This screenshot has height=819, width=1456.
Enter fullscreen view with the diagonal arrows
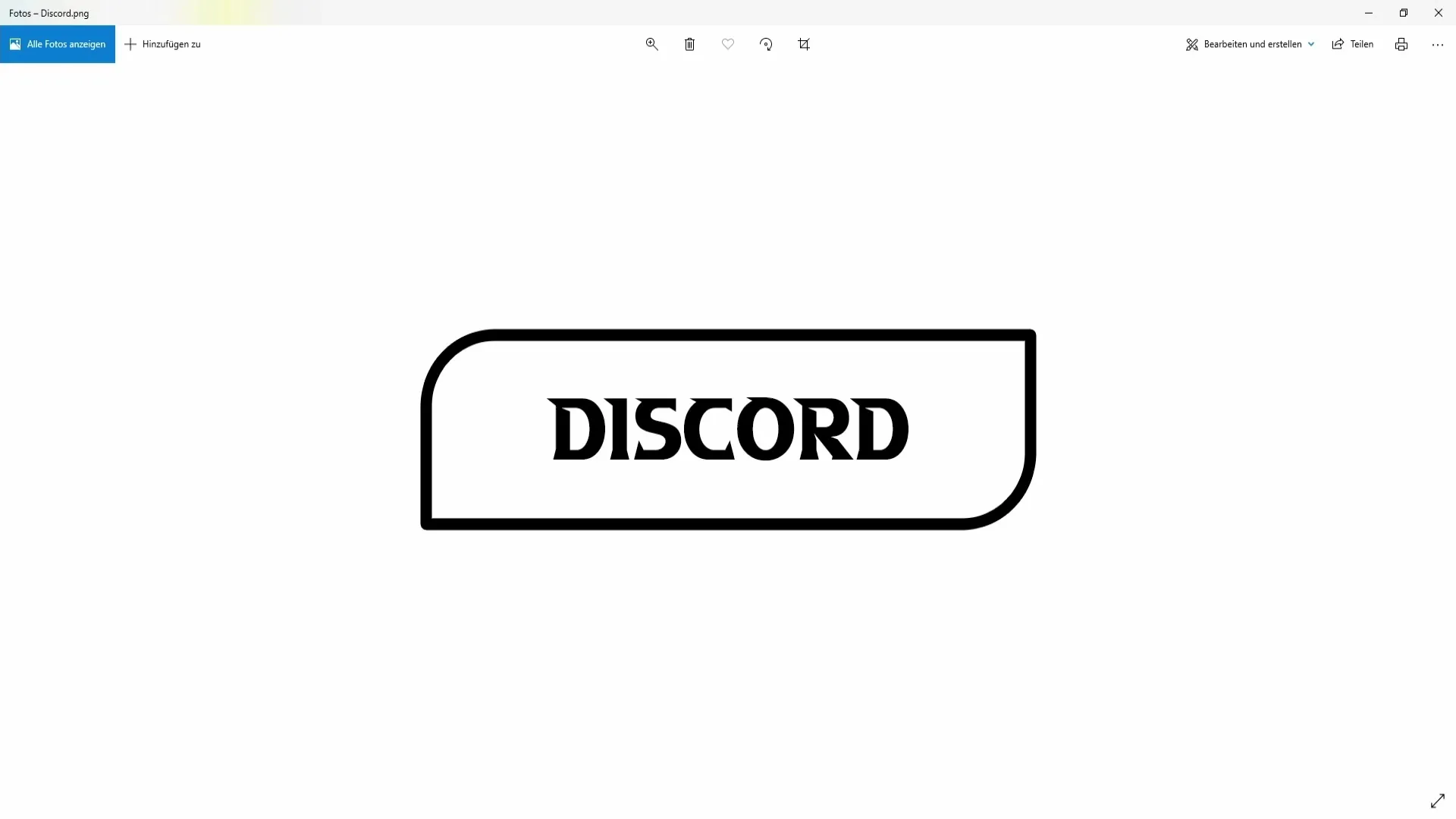(x=1438, y=801)
